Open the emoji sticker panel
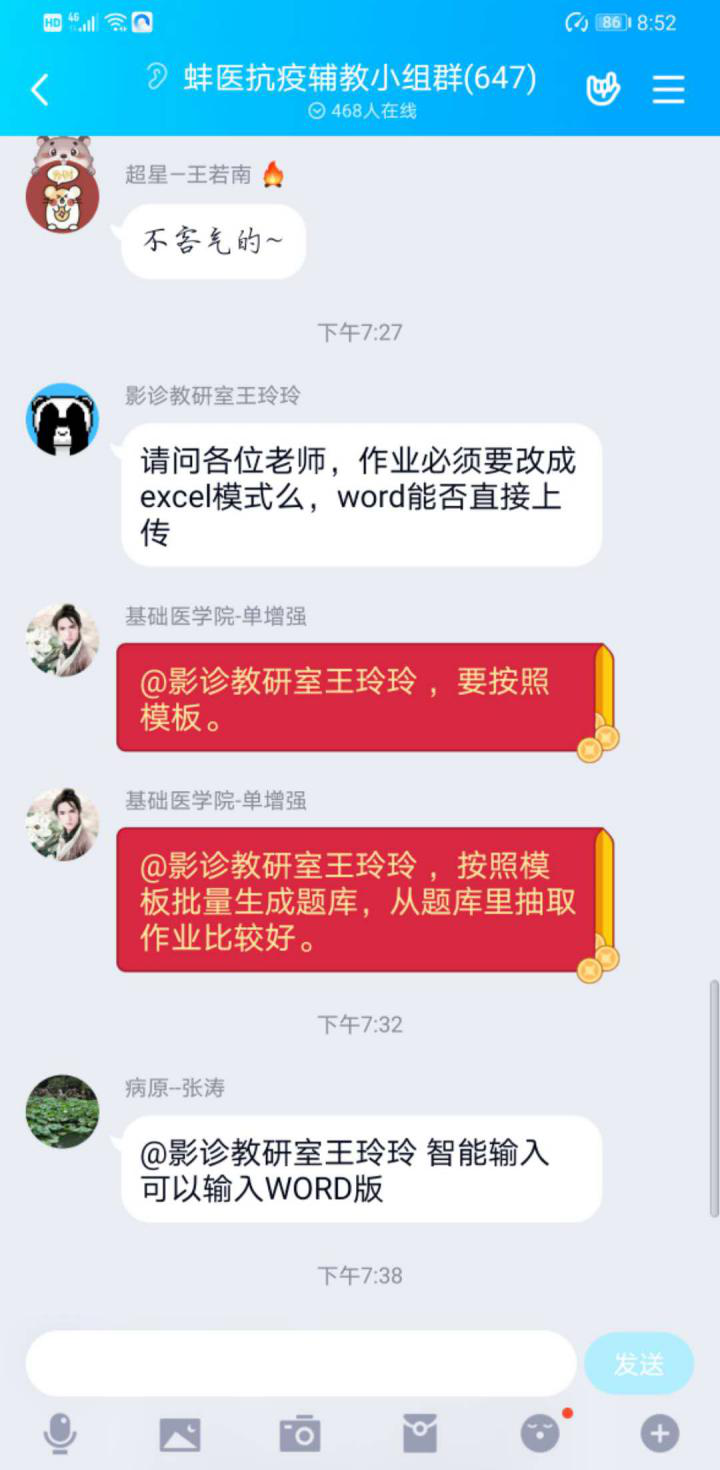The image size is (720, 1470). (x=540, y=1434)
